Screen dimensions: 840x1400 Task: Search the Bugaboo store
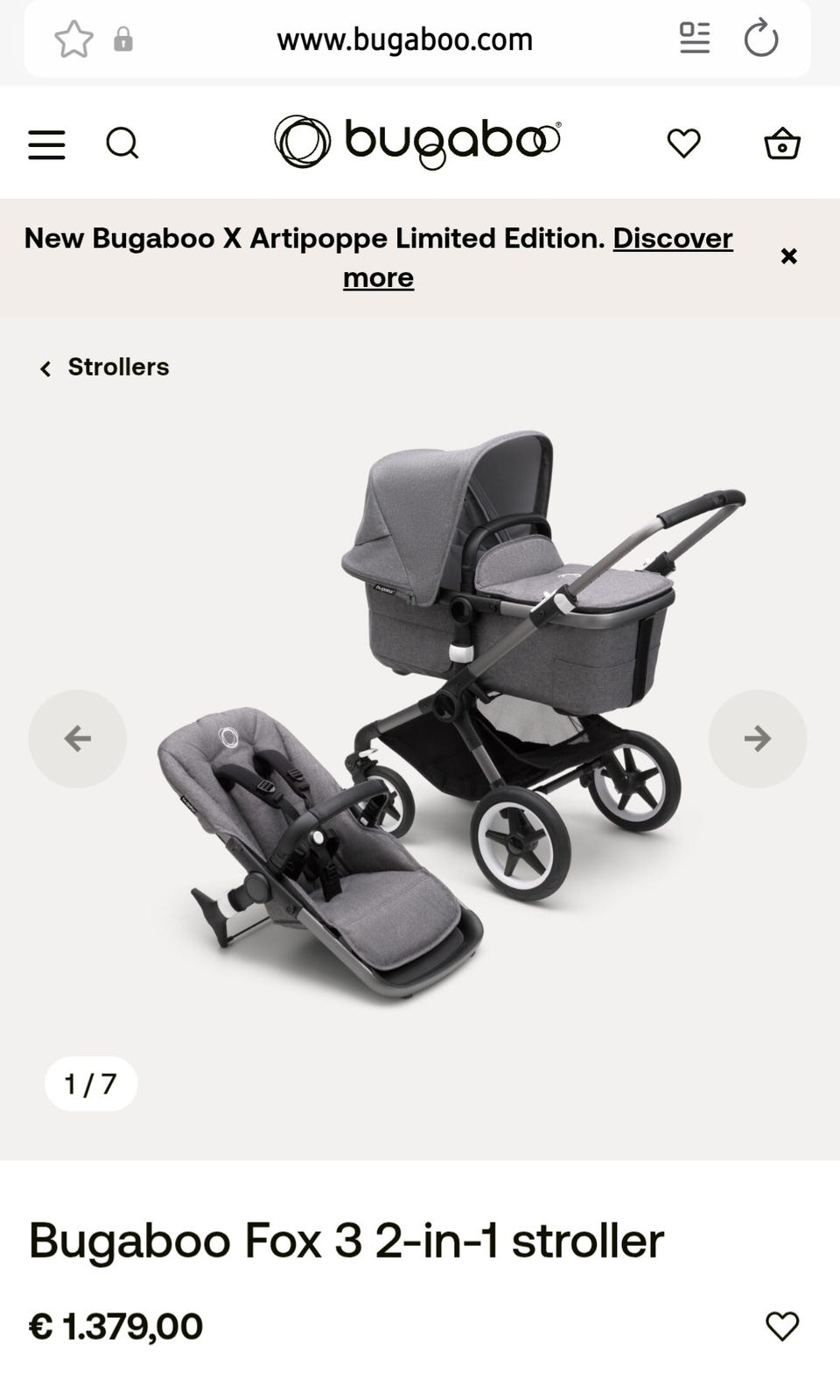coord(122,143)
